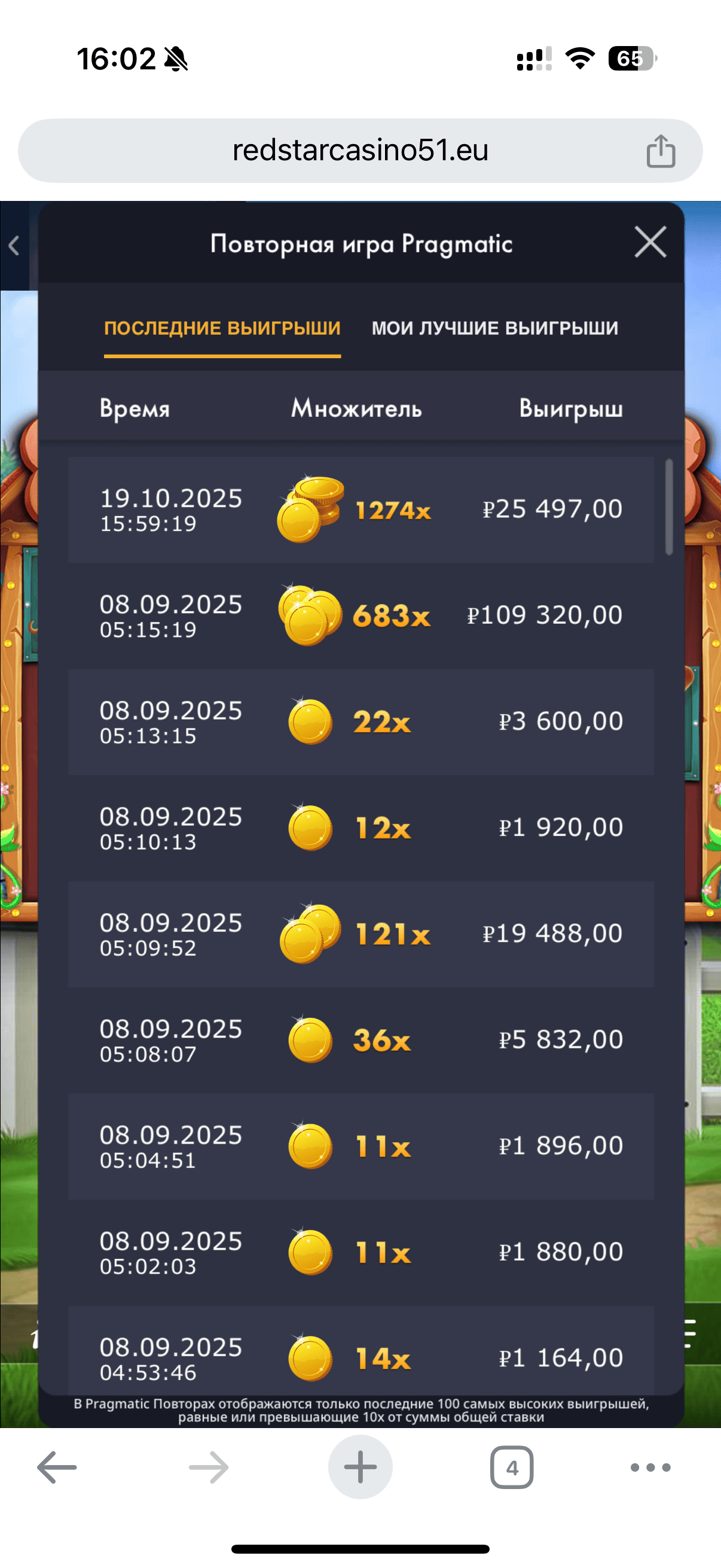Open replay of the 683x win

[361, 615]
